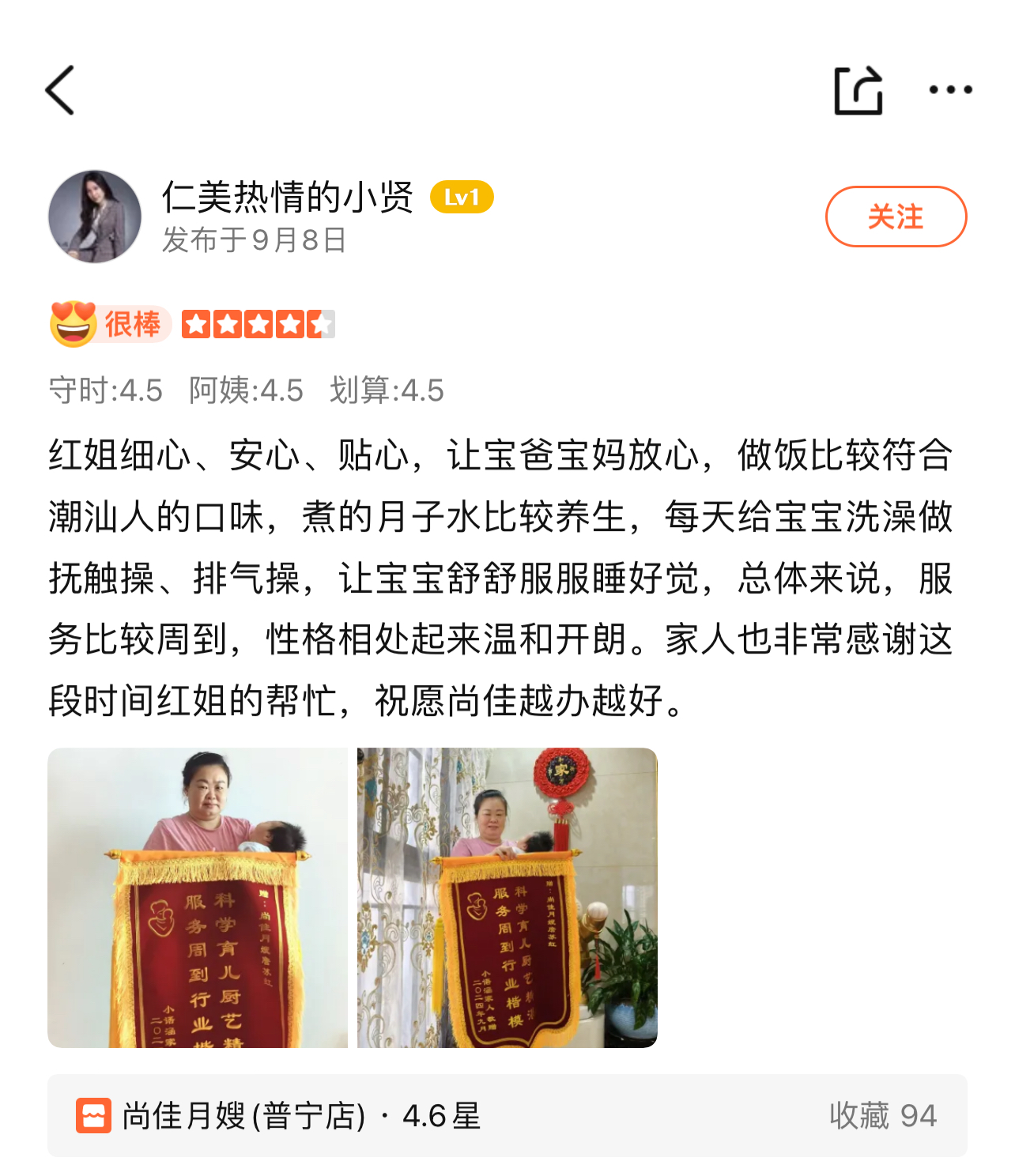1015x1176 pixels.
Task: View the first review photo with light background
Action: (198, 897)
